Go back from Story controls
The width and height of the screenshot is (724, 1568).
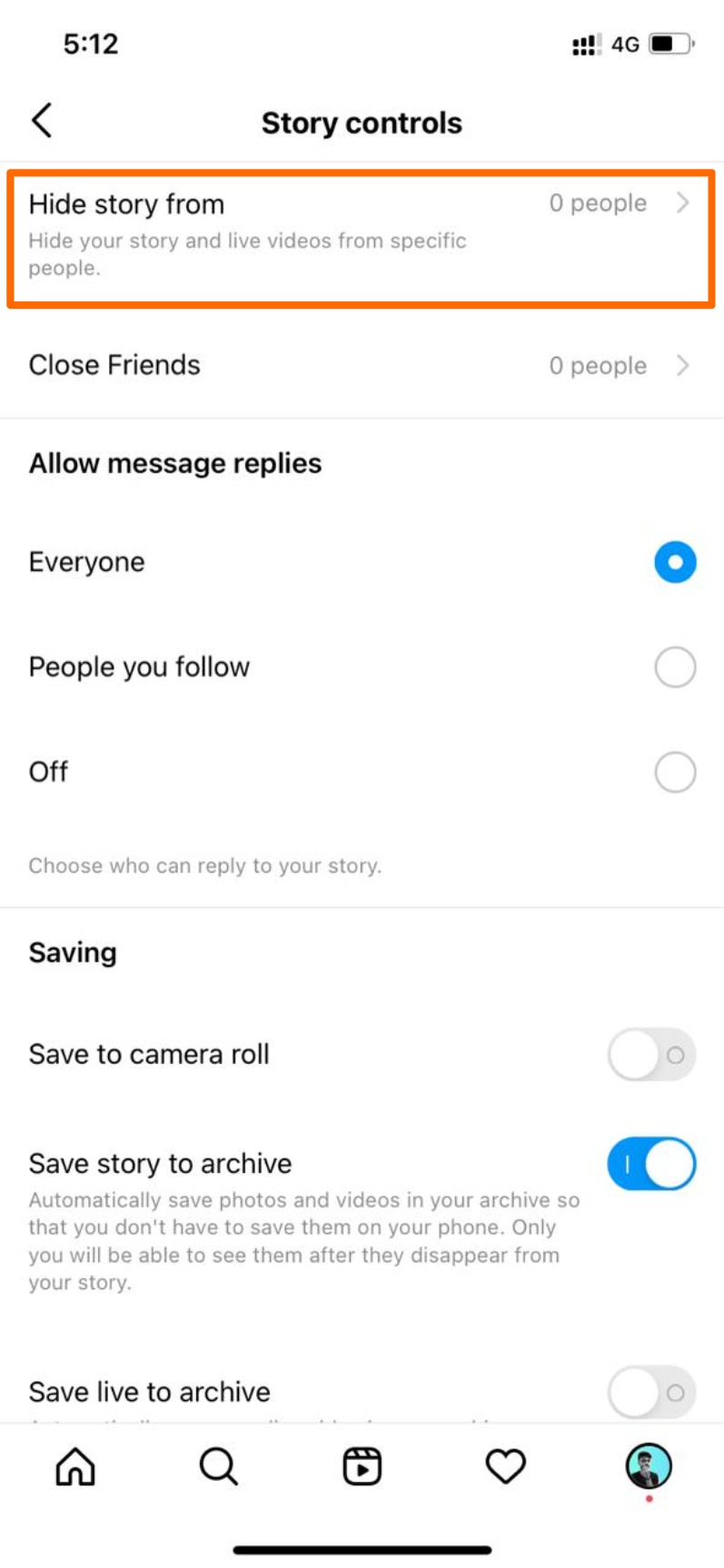(42, 121)
